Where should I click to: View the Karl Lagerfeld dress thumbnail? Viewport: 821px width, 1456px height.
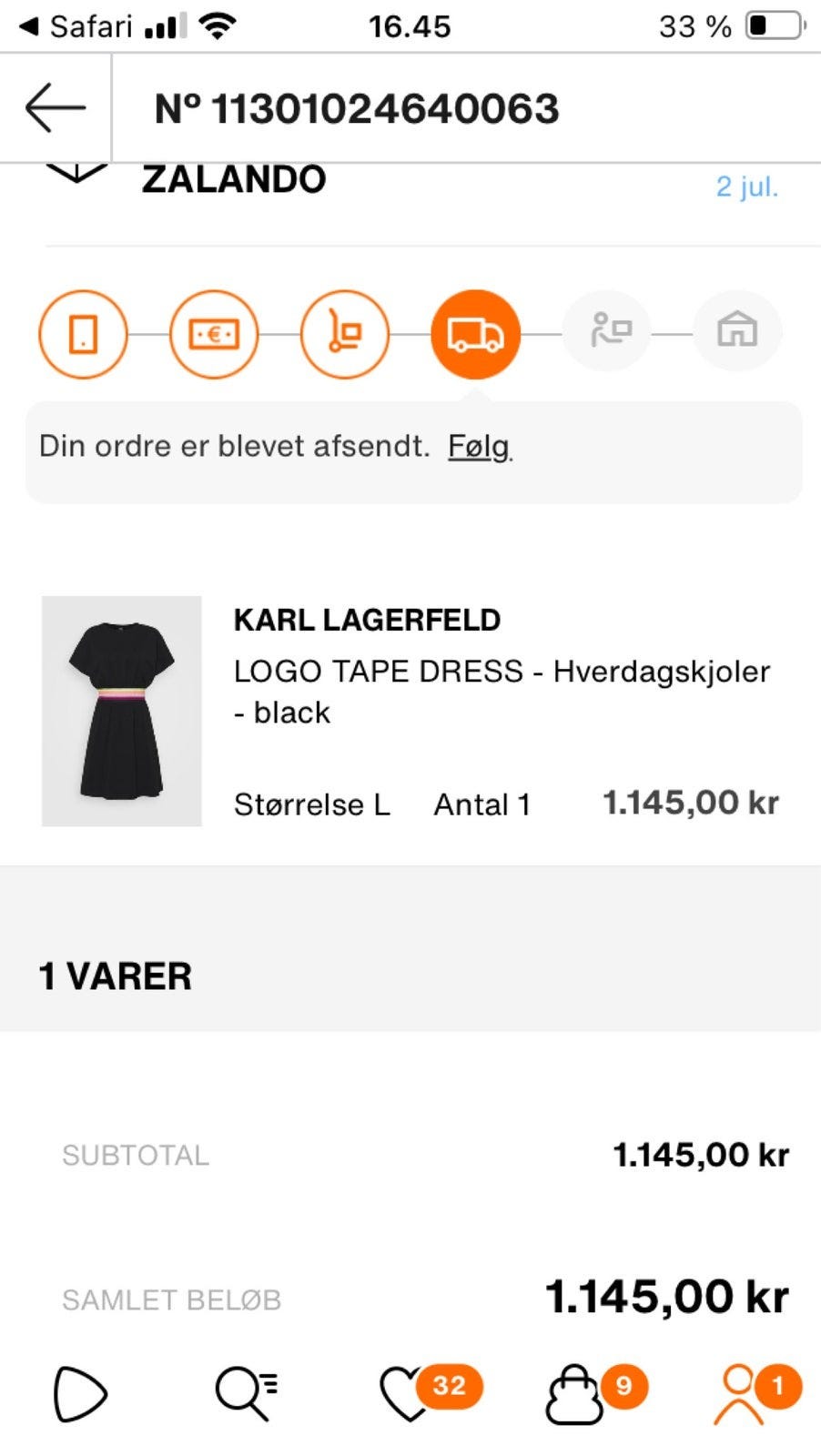[121, 711]
